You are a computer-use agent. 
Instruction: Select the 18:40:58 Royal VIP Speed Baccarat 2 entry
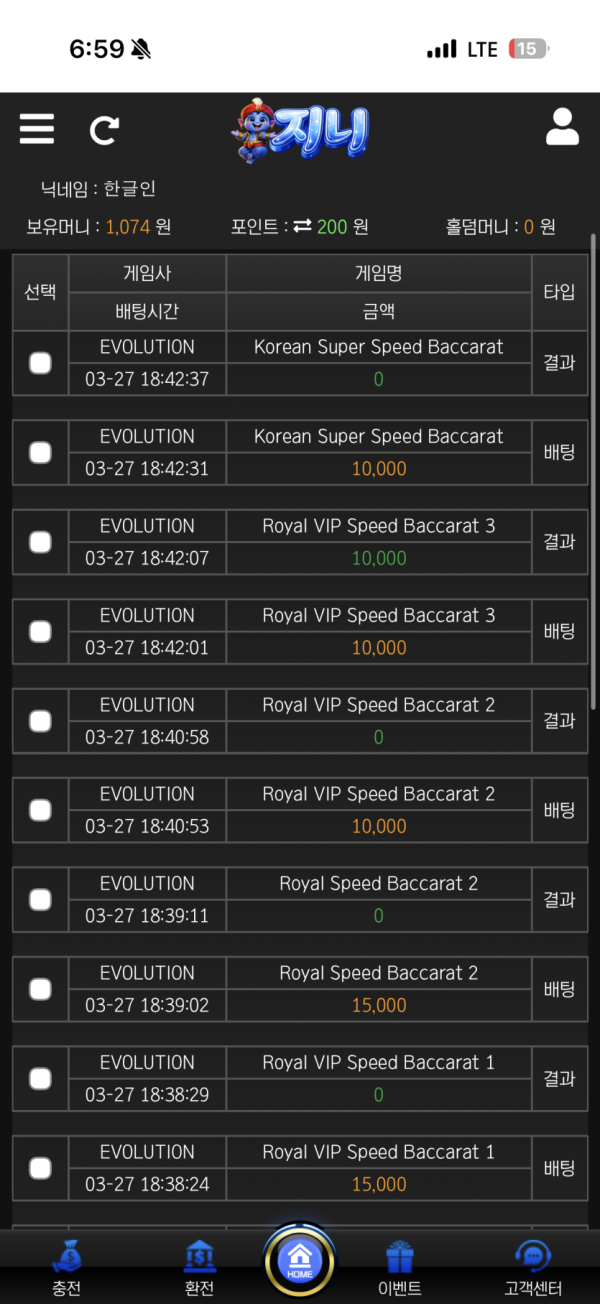coord(40,721)
